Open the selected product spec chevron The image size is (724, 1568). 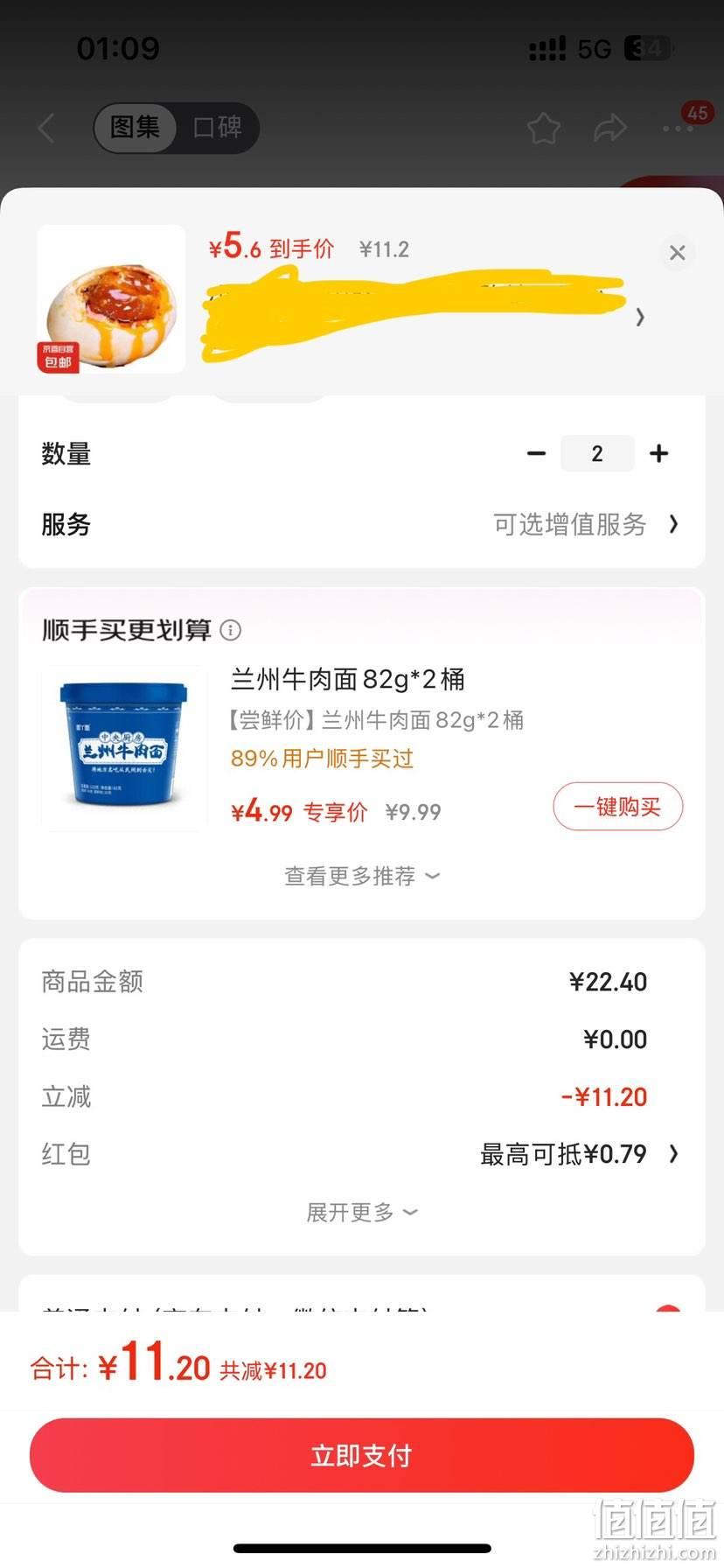[640, 317]
